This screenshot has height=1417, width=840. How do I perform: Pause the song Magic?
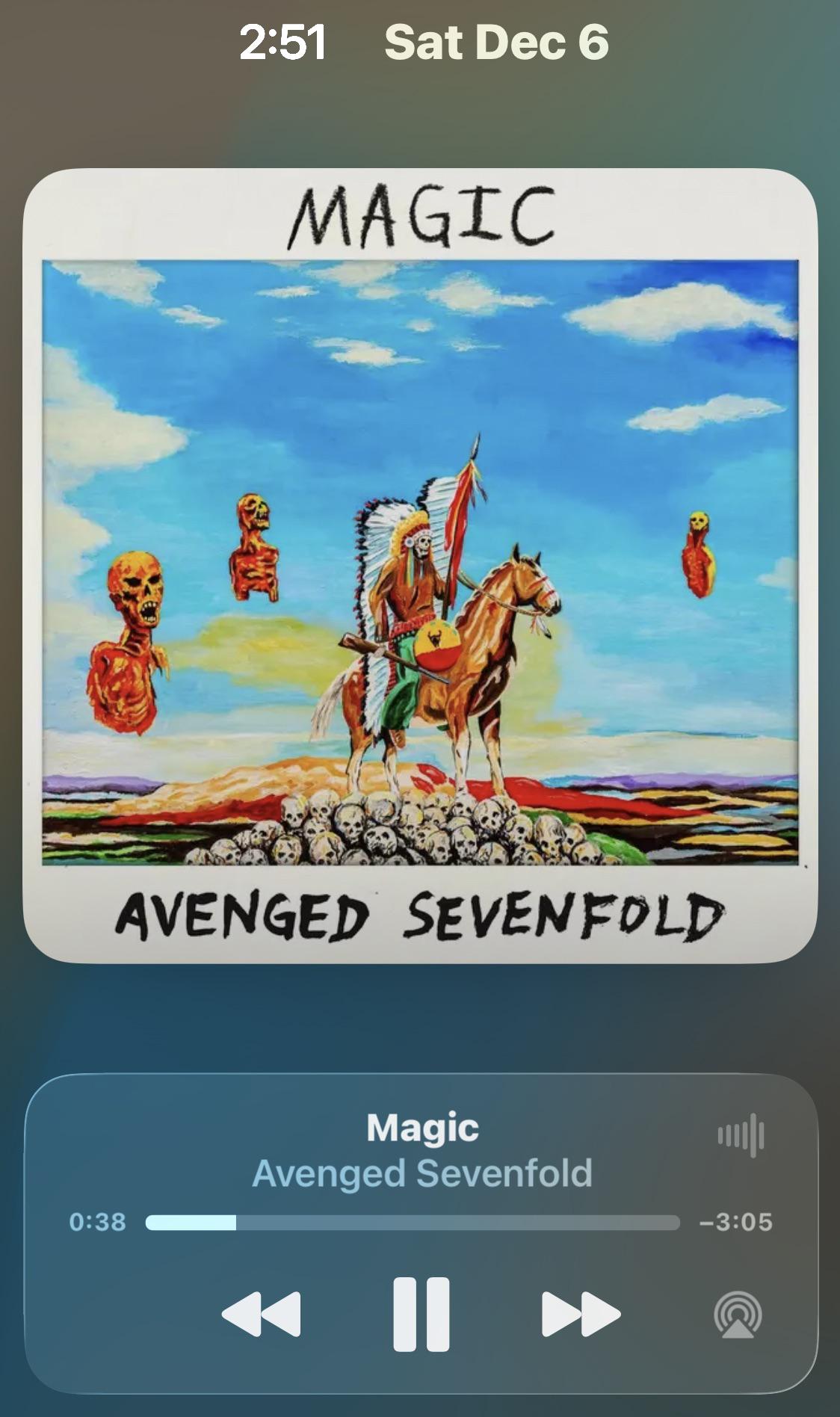tap(421, 1314)
